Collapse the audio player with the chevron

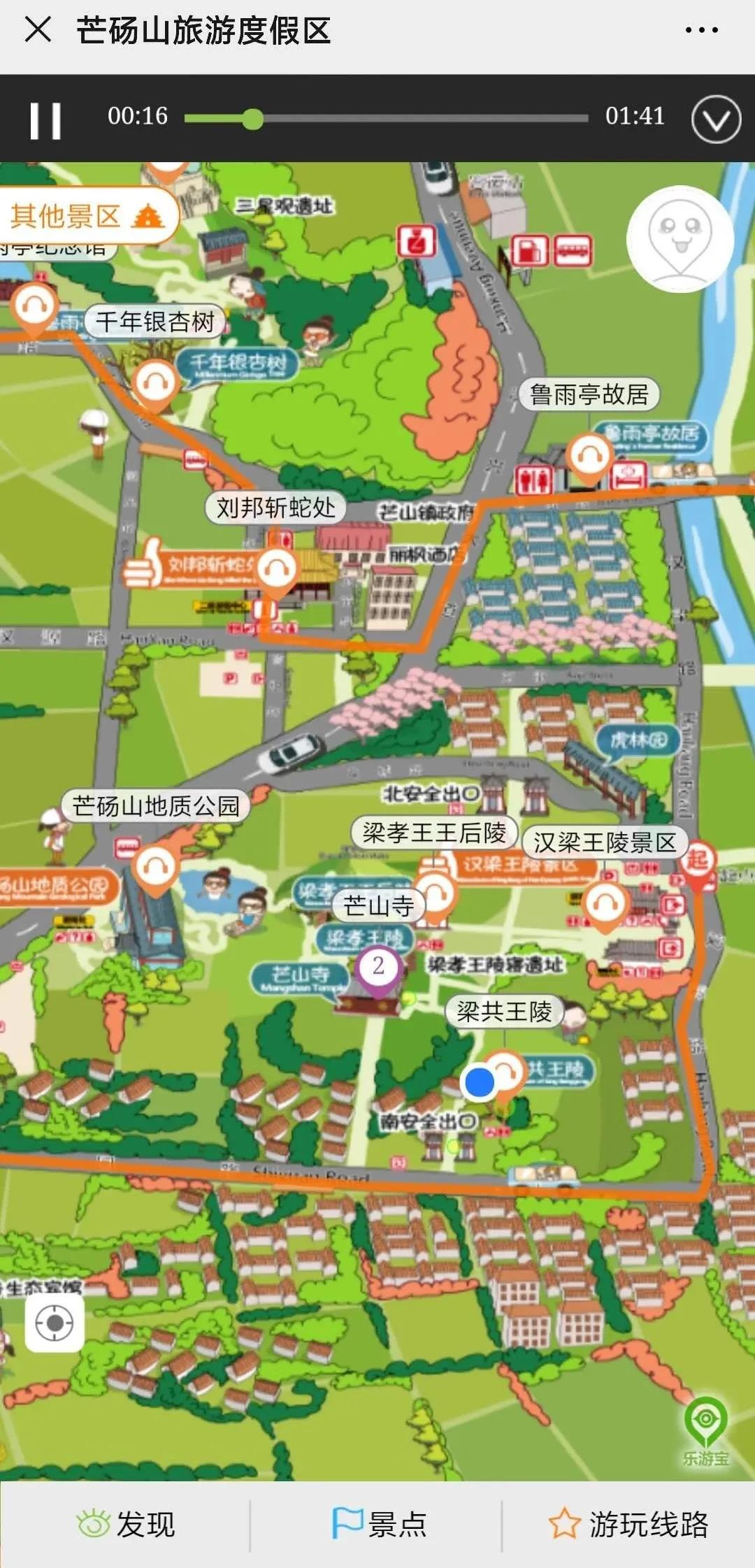tap(716, 120)
